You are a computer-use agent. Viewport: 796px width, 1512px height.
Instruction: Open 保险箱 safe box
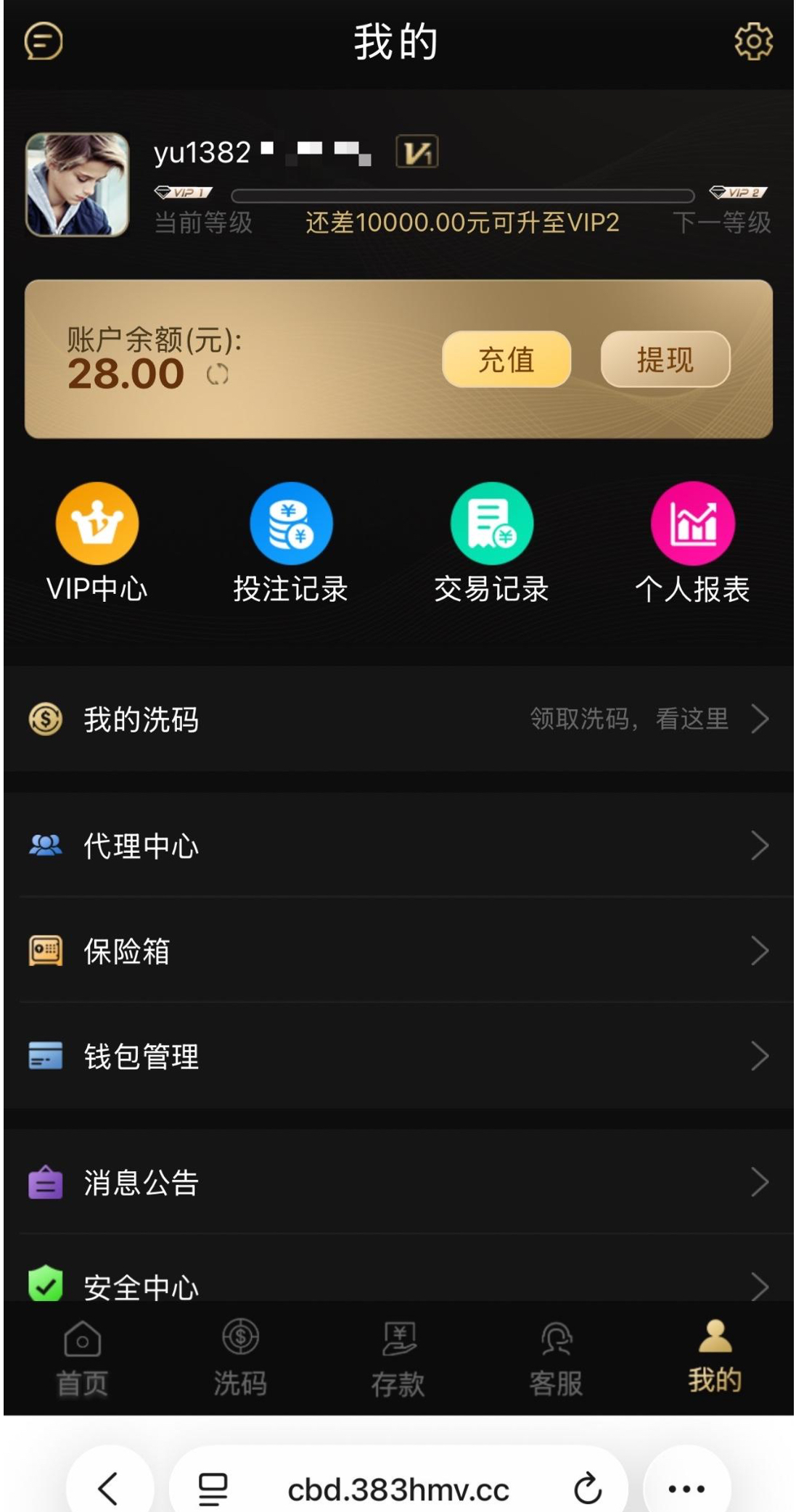398,951
